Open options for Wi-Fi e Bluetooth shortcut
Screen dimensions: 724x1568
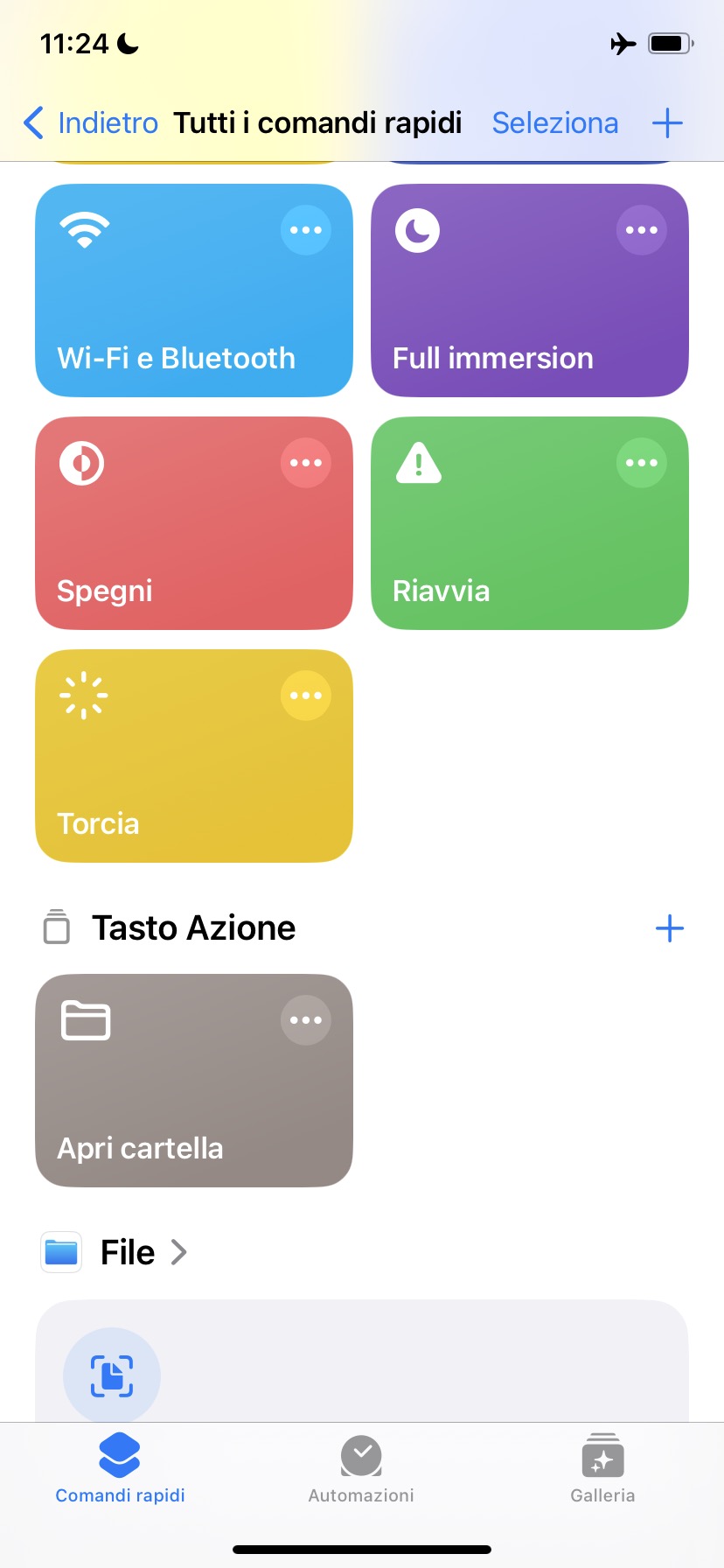pyautogui.click(x=305, y=230)
